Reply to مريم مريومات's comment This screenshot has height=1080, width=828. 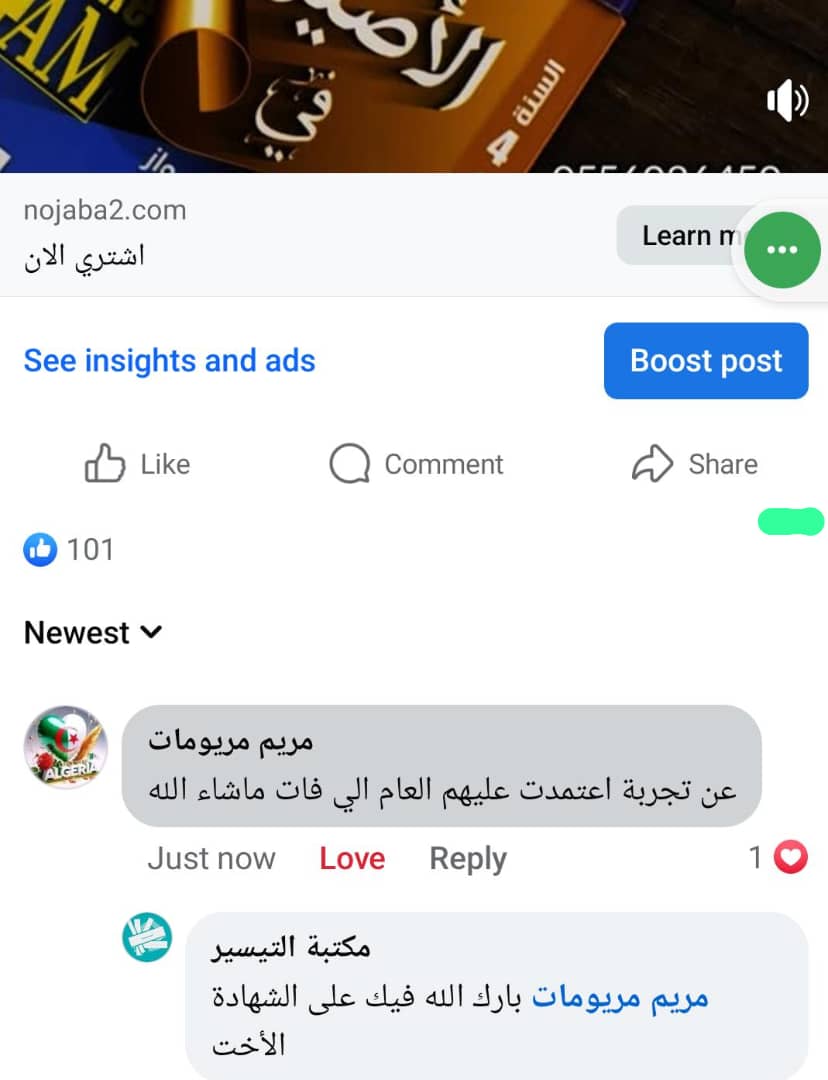tap(467, 858)
